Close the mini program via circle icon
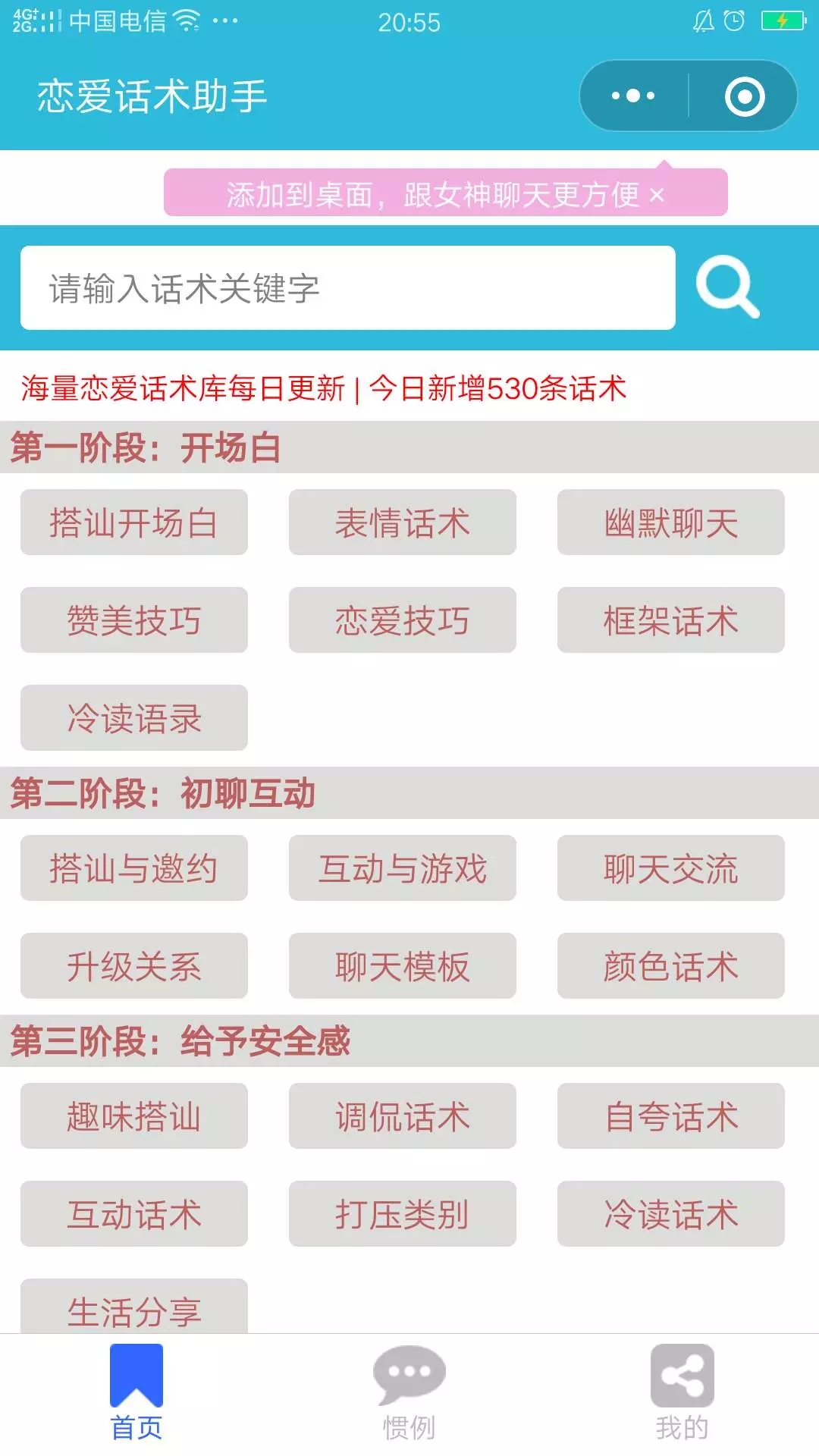Viewport: 819px width, 1456px height. 745,96
